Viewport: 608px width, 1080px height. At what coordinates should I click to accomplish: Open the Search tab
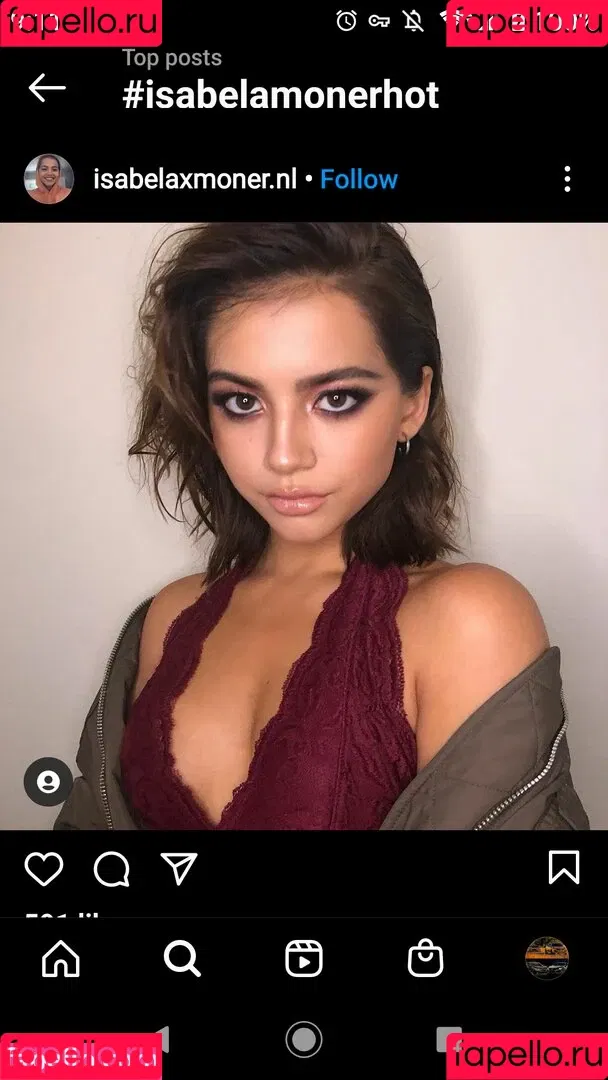pos(182,959)
